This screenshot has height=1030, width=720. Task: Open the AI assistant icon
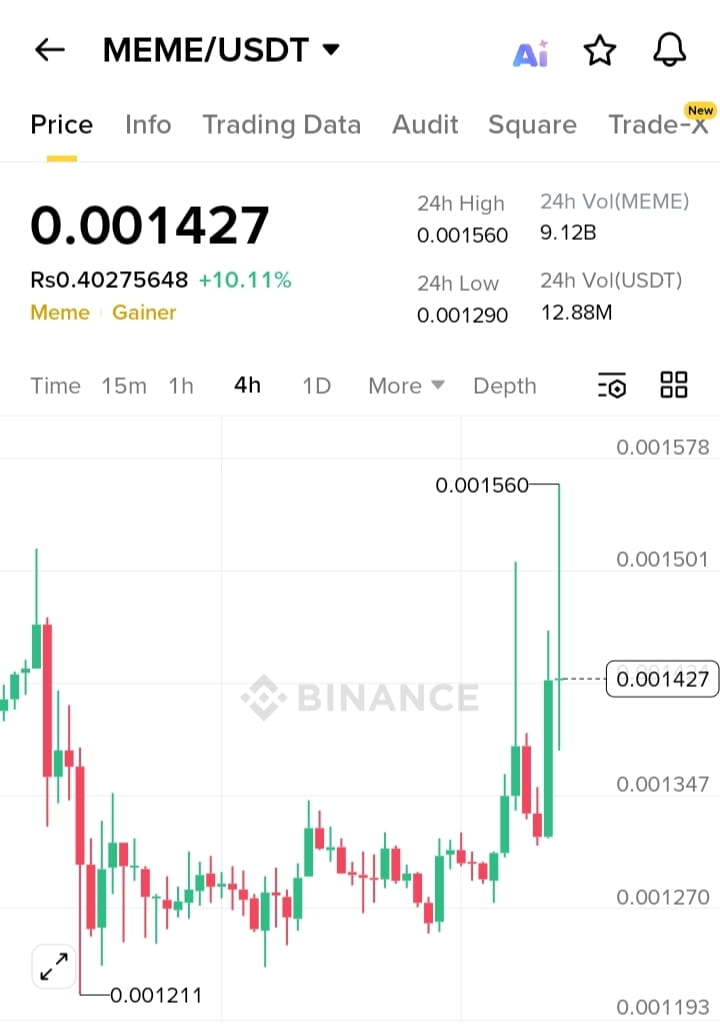click(530, 52)
